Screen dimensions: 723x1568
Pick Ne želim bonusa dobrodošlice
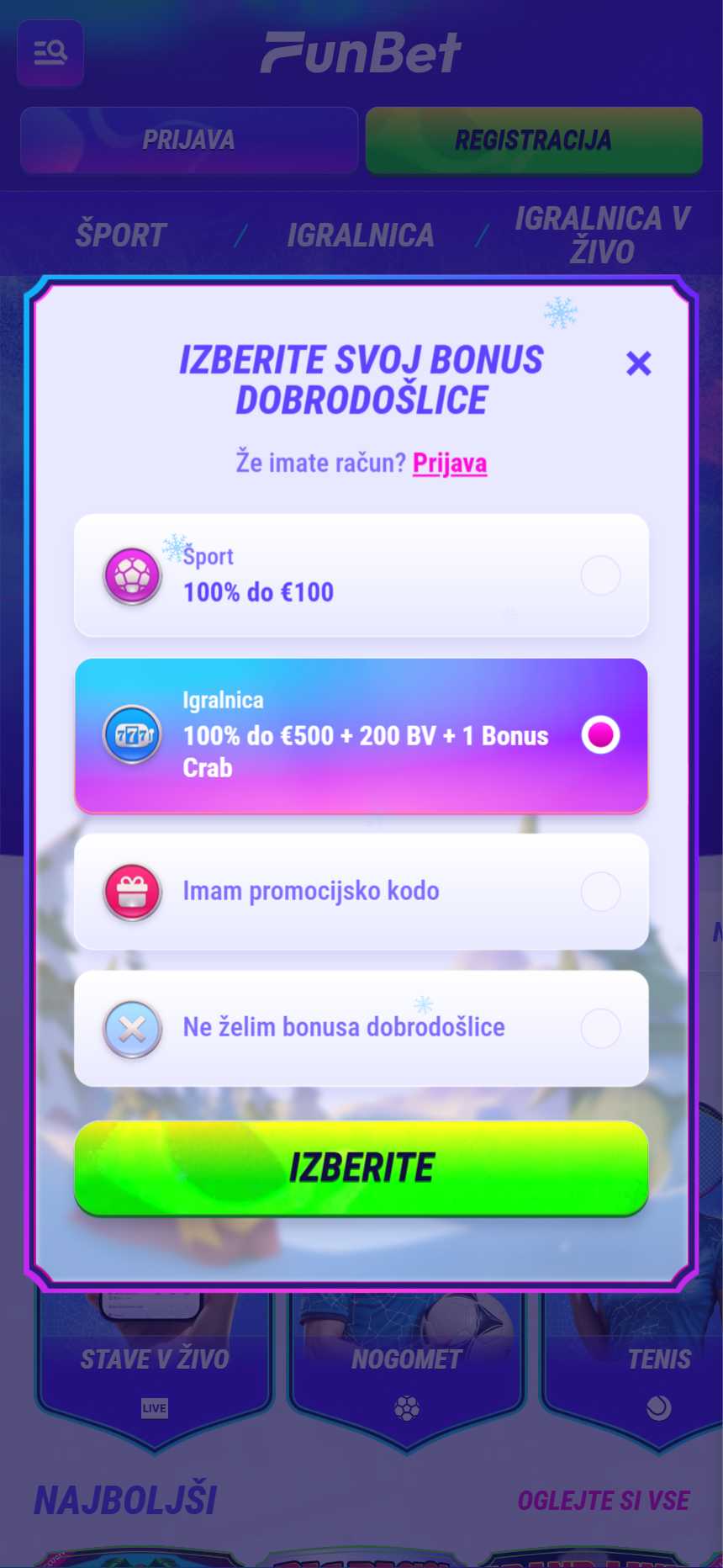tap(361, 1028)
